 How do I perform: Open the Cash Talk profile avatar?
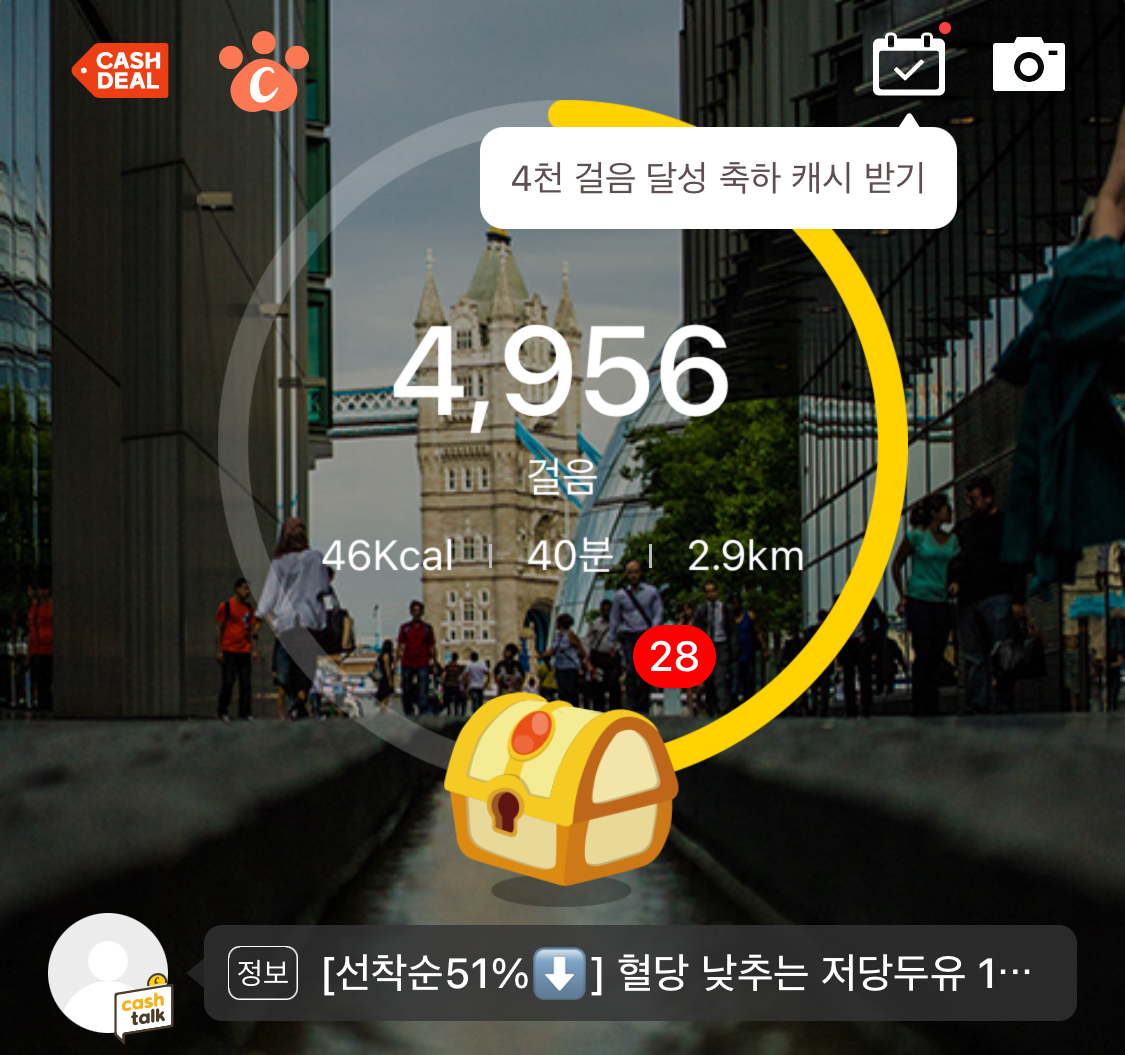[x=109, y=974]
